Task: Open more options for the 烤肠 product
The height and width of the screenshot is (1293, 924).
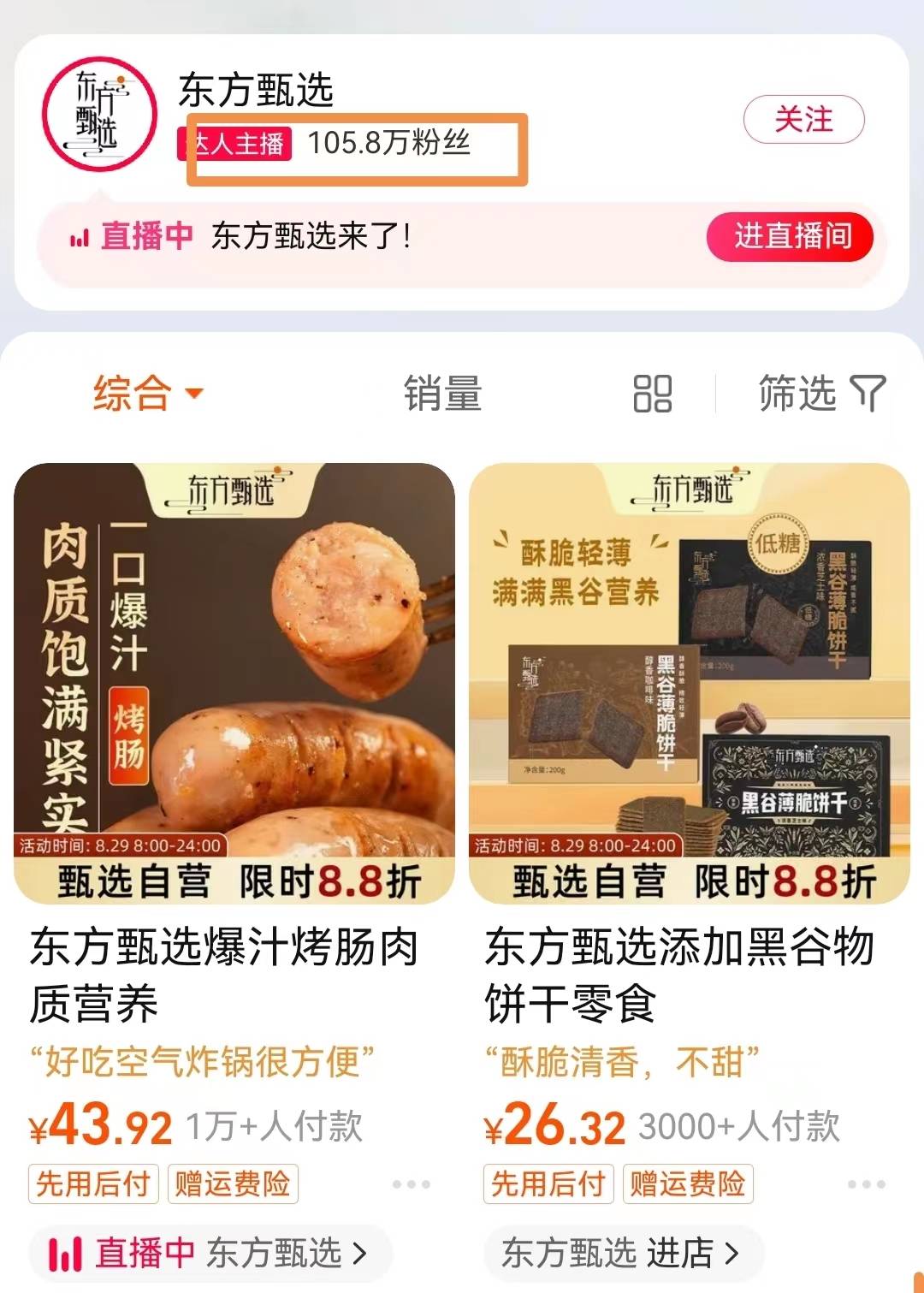Action: [412, 1184]
